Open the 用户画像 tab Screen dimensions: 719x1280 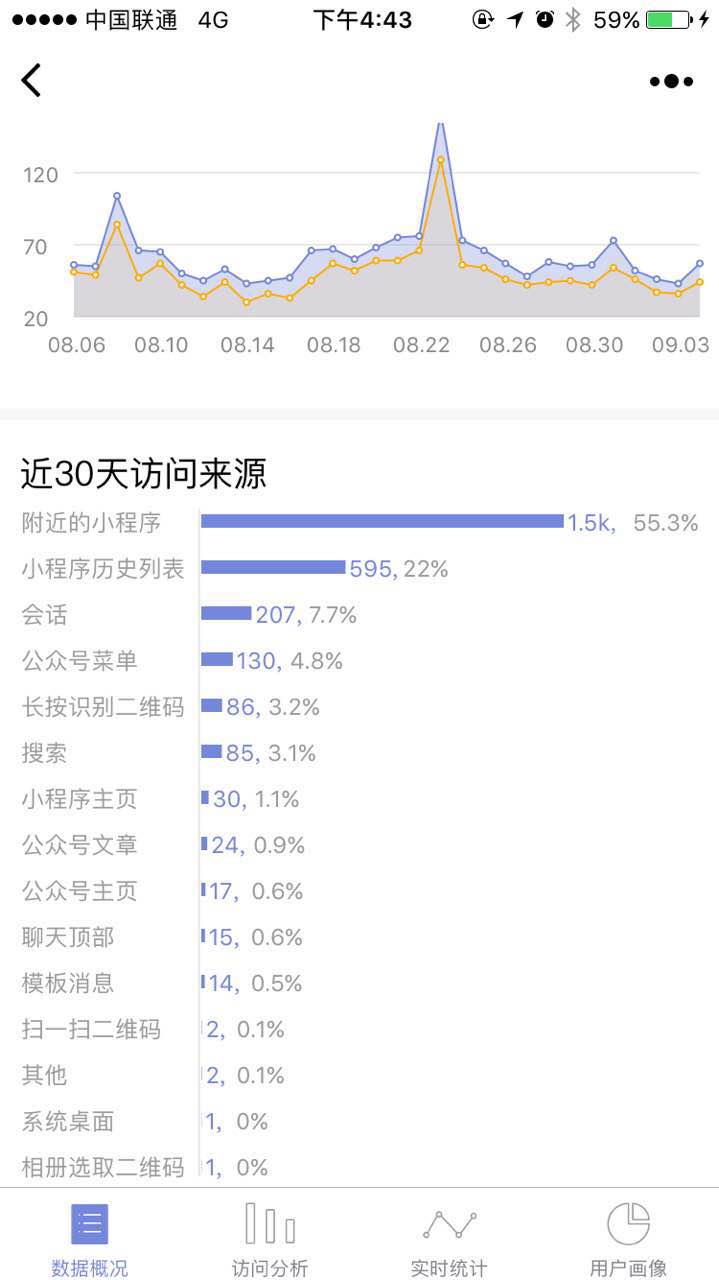point(628,1238)
